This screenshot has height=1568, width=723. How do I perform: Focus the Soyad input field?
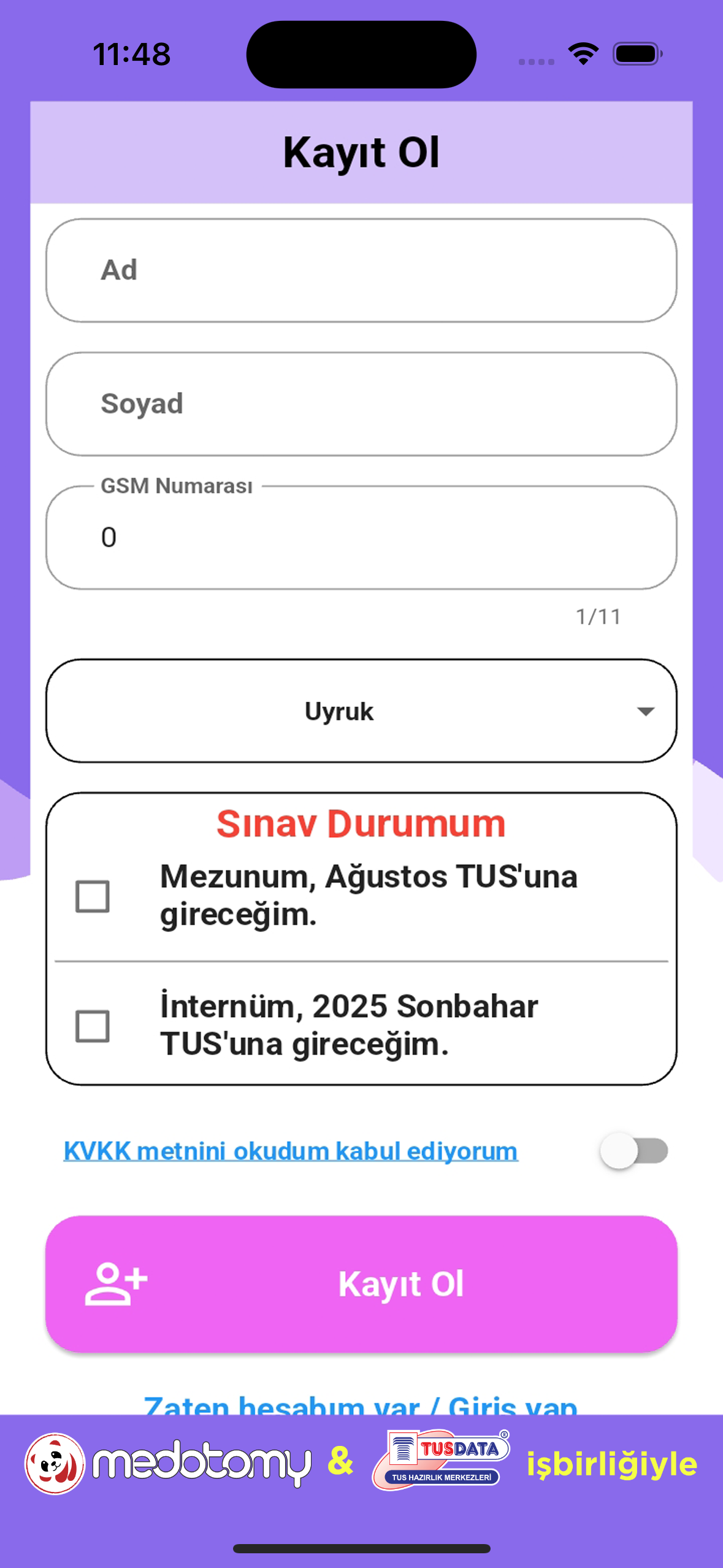[361, 404]
